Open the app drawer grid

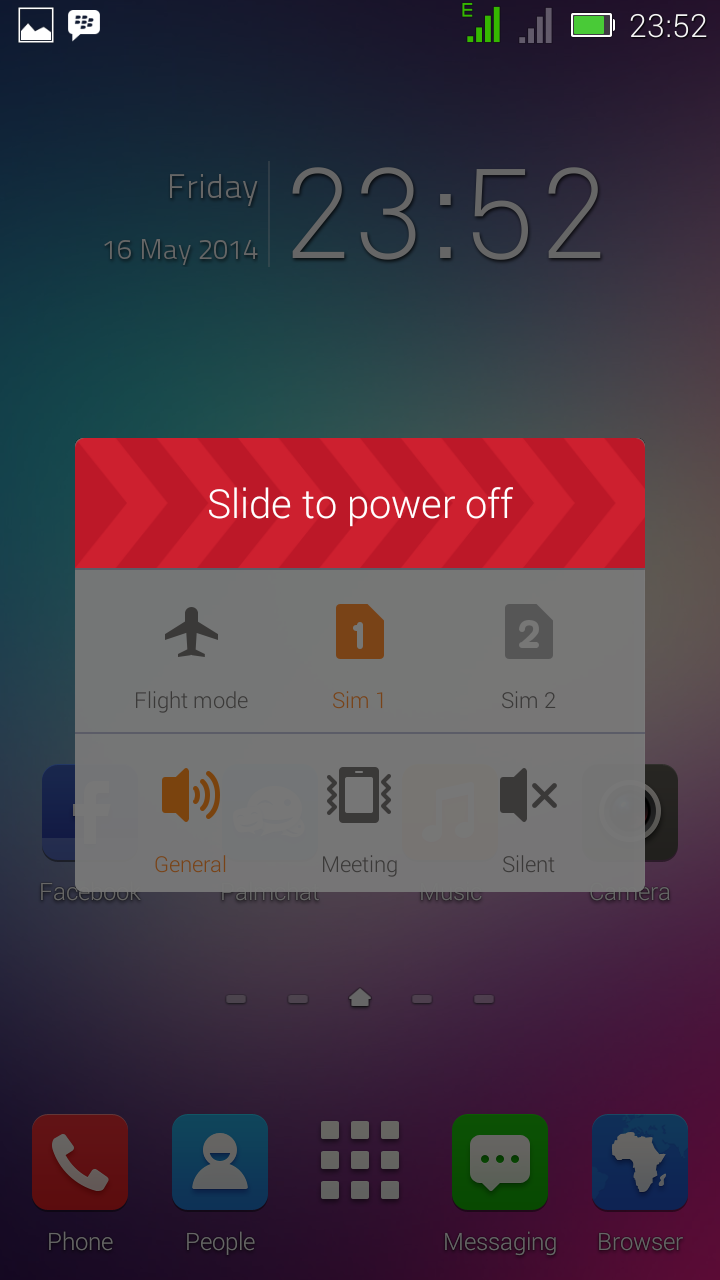[360, 1160]
